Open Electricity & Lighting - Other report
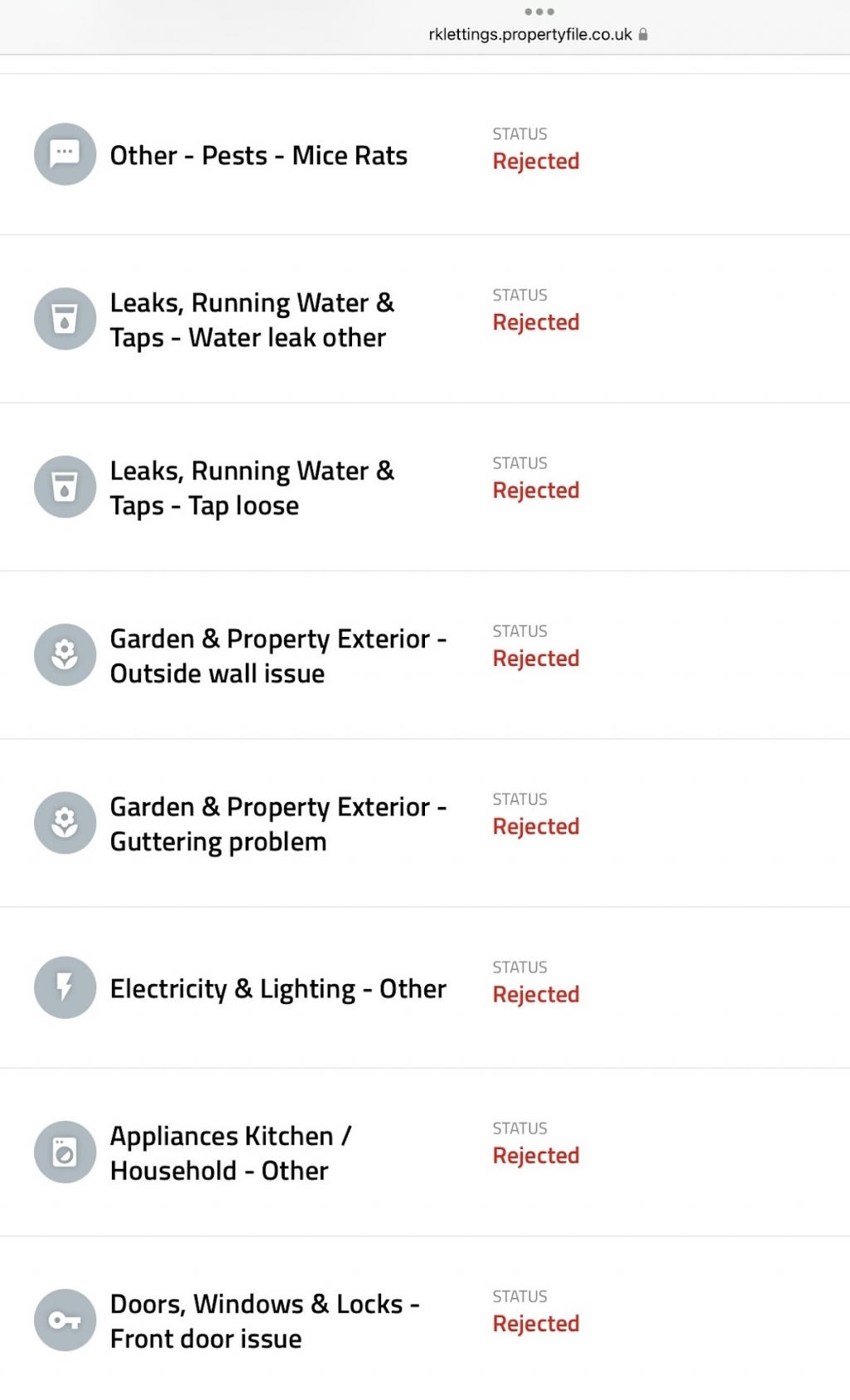Screen dimensions: 850x1400 [277, 989]
